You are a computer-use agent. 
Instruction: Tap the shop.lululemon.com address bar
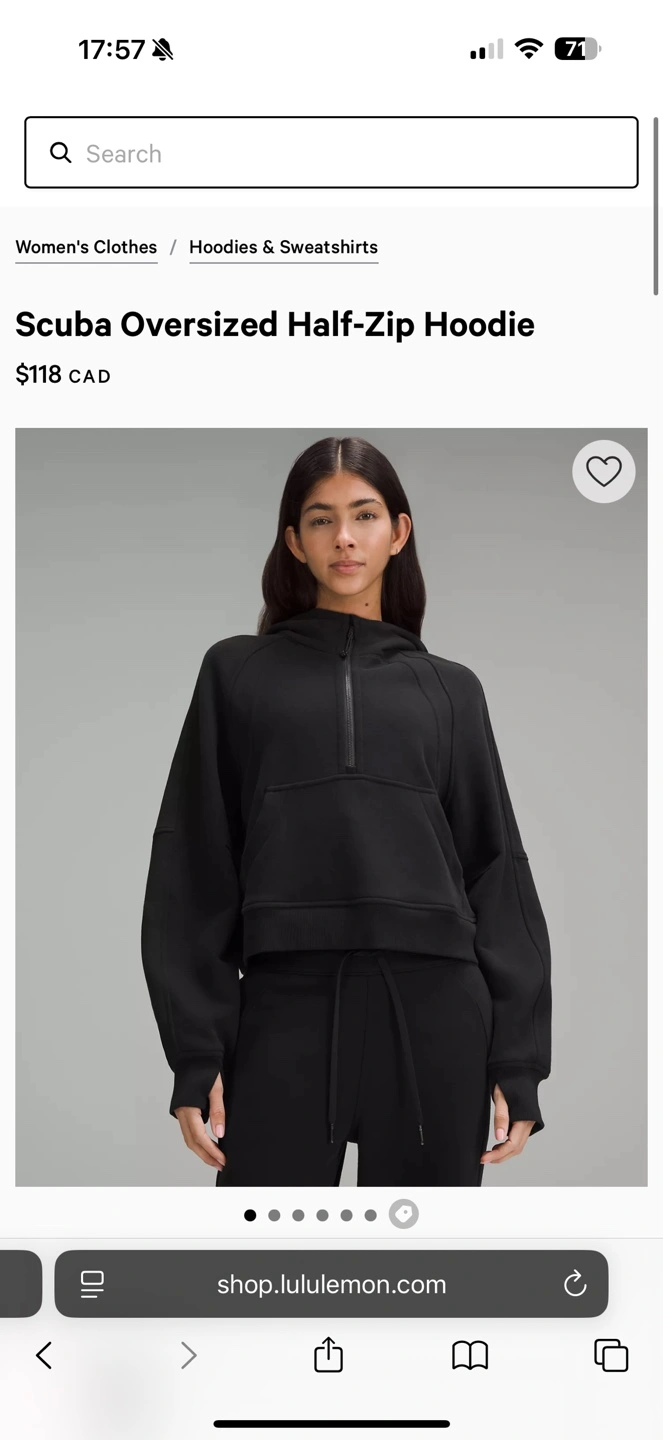331,1284
